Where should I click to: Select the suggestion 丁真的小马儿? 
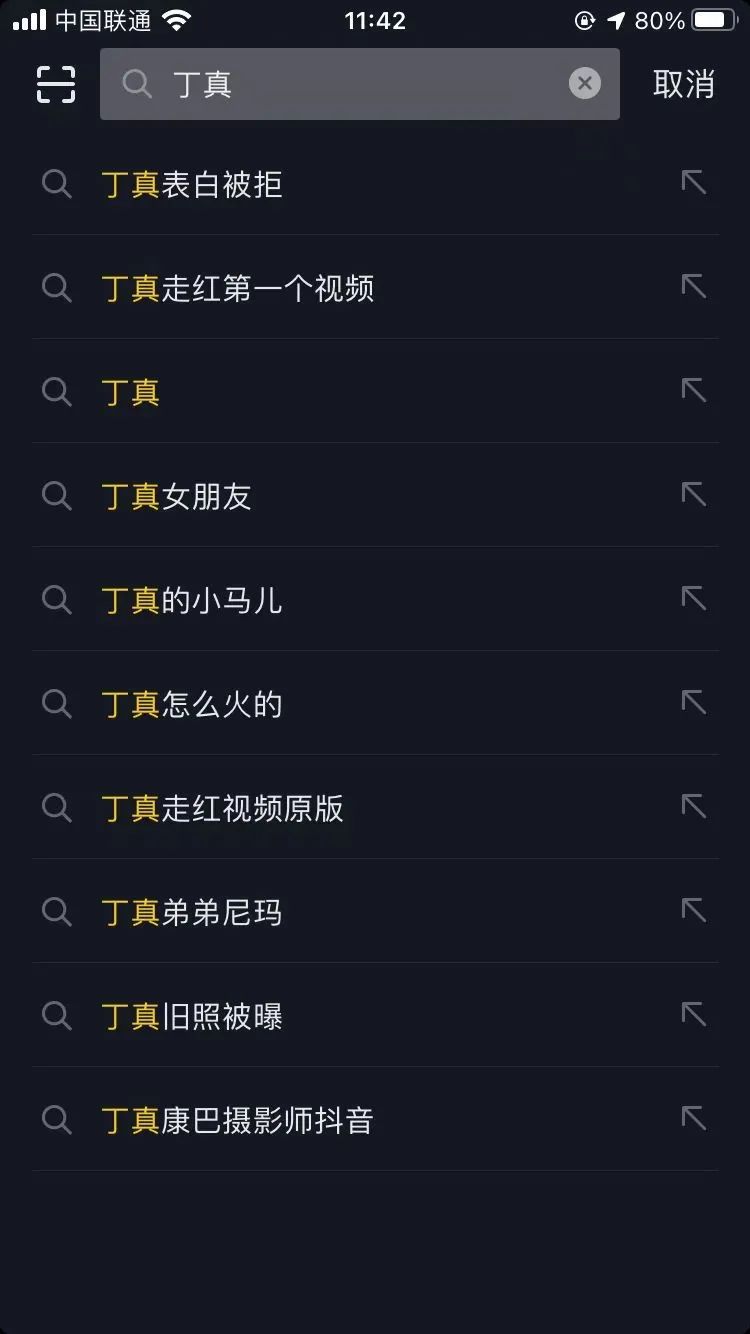point(375,600)
